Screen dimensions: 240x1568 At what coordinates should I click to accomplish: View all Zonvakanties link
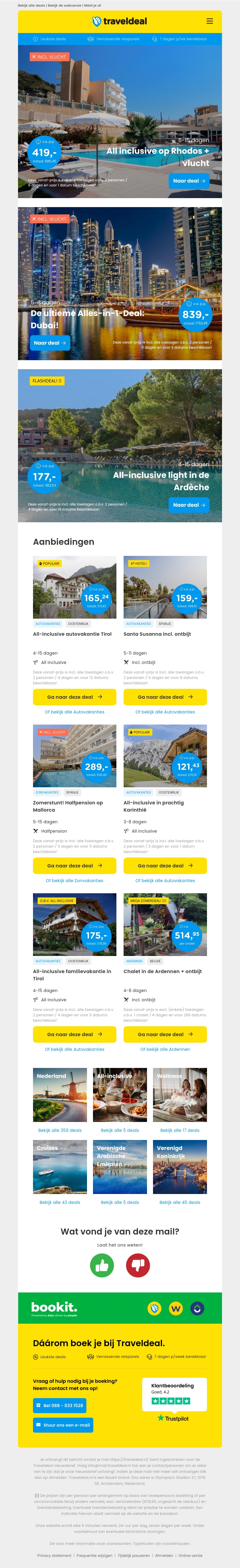(x=74, y=881)
